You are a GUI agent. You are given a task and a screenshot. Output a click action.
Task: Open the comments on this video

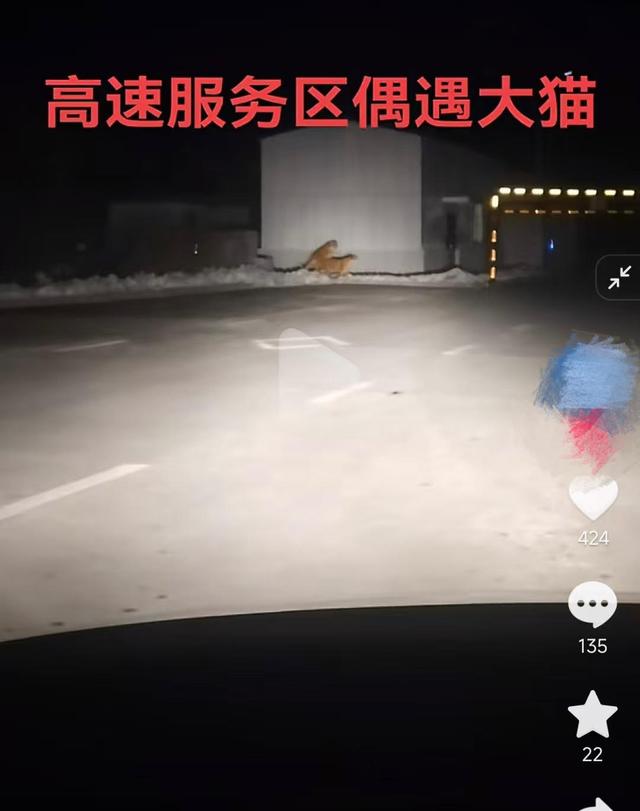592,605
